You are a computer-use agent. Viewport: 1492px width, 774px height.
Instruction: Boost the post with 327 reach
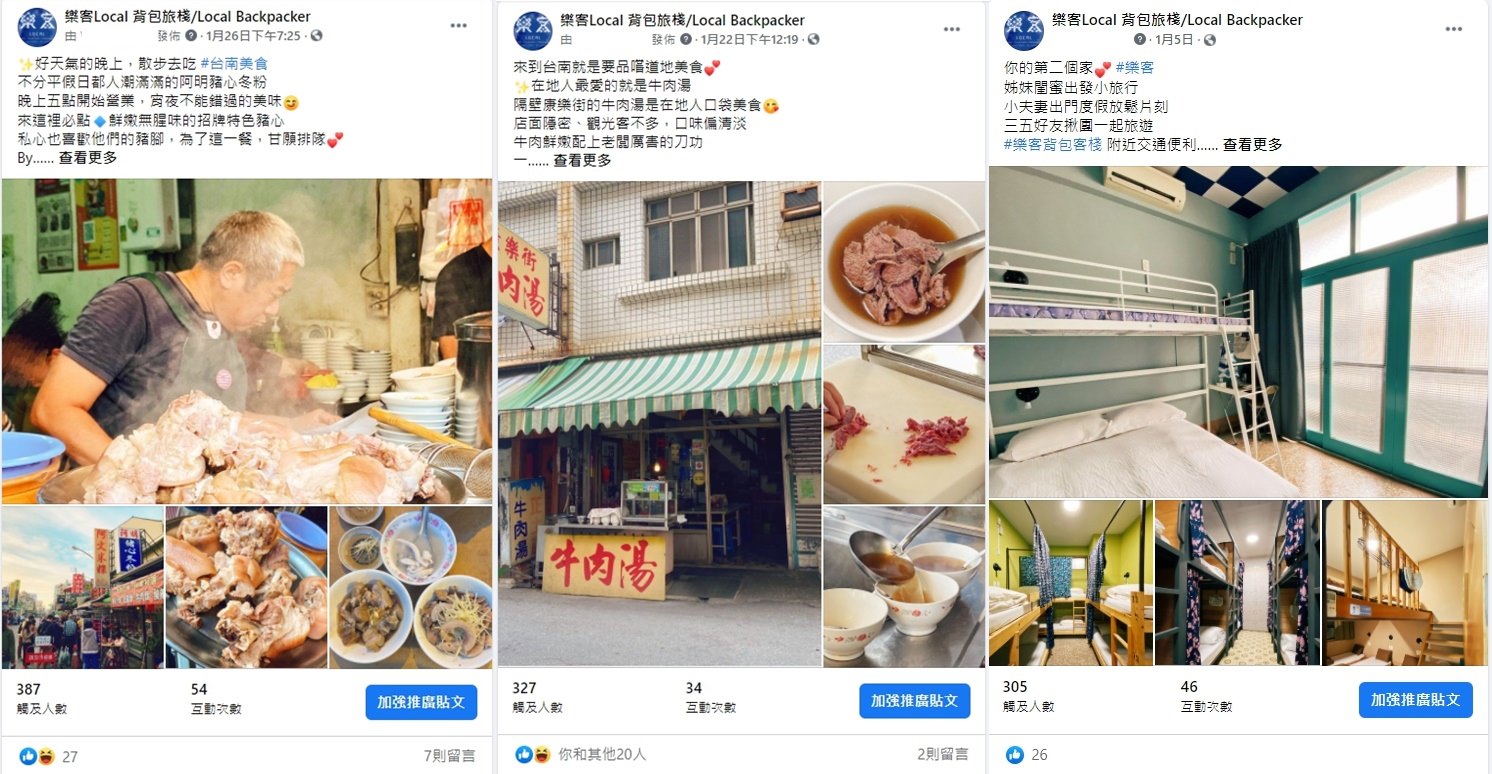[x=914, y=701]
